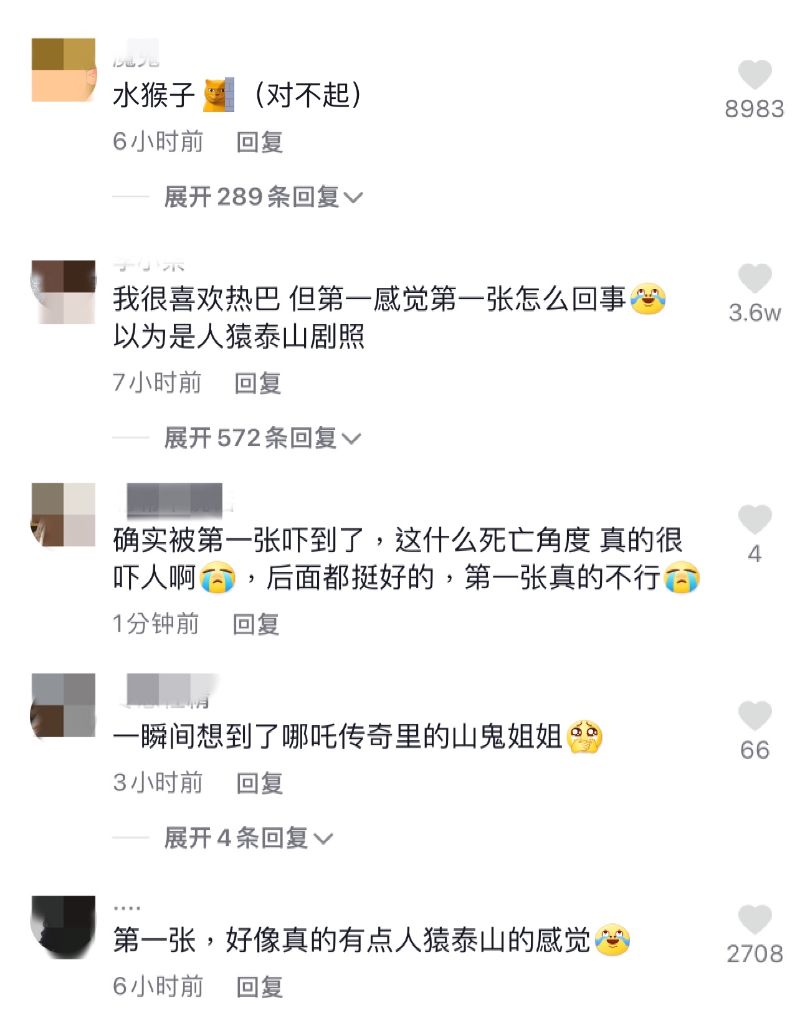
Task: Like the comment with 2708 likes
Action: [x=755, y=920]
